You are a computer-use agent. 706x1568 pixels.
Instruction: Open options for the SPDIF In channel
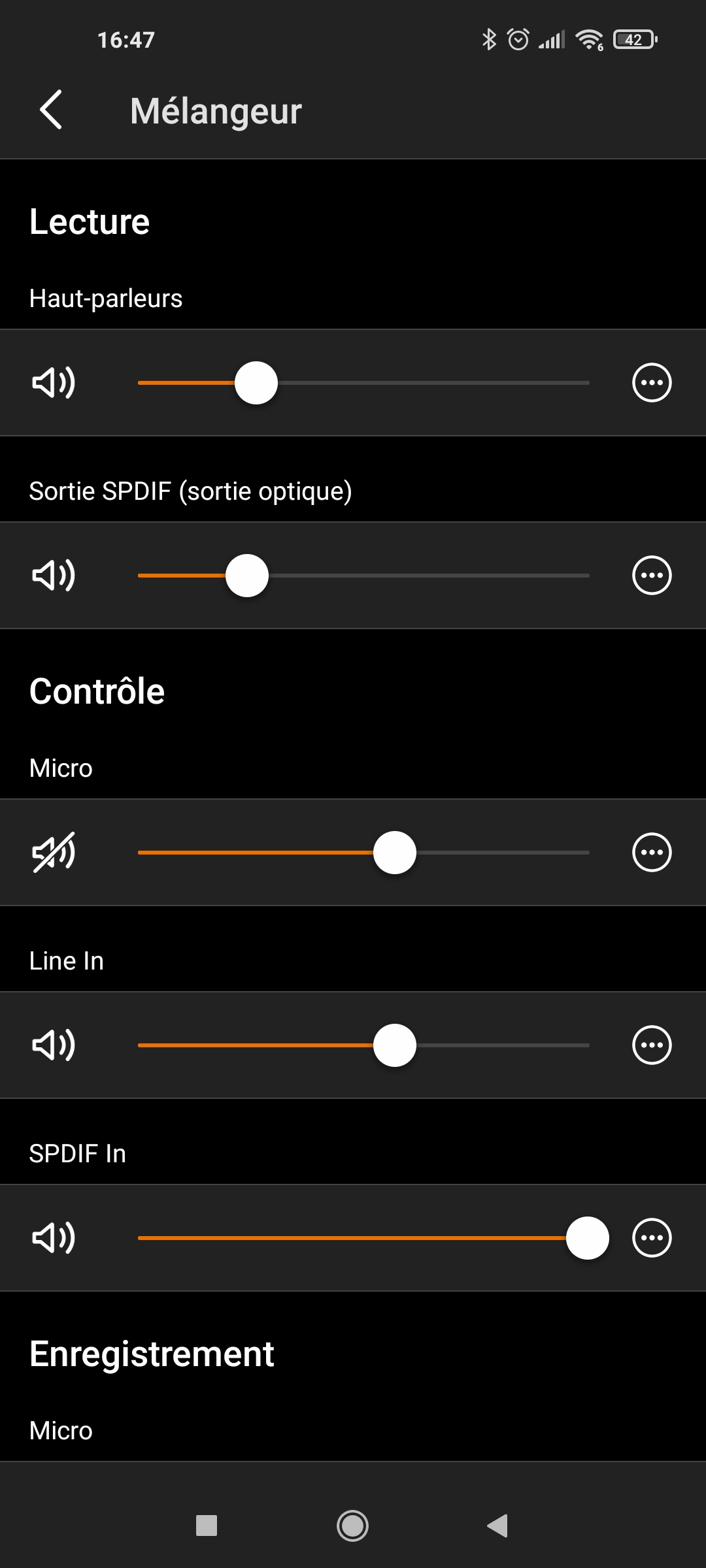(x=651, y=1237)
